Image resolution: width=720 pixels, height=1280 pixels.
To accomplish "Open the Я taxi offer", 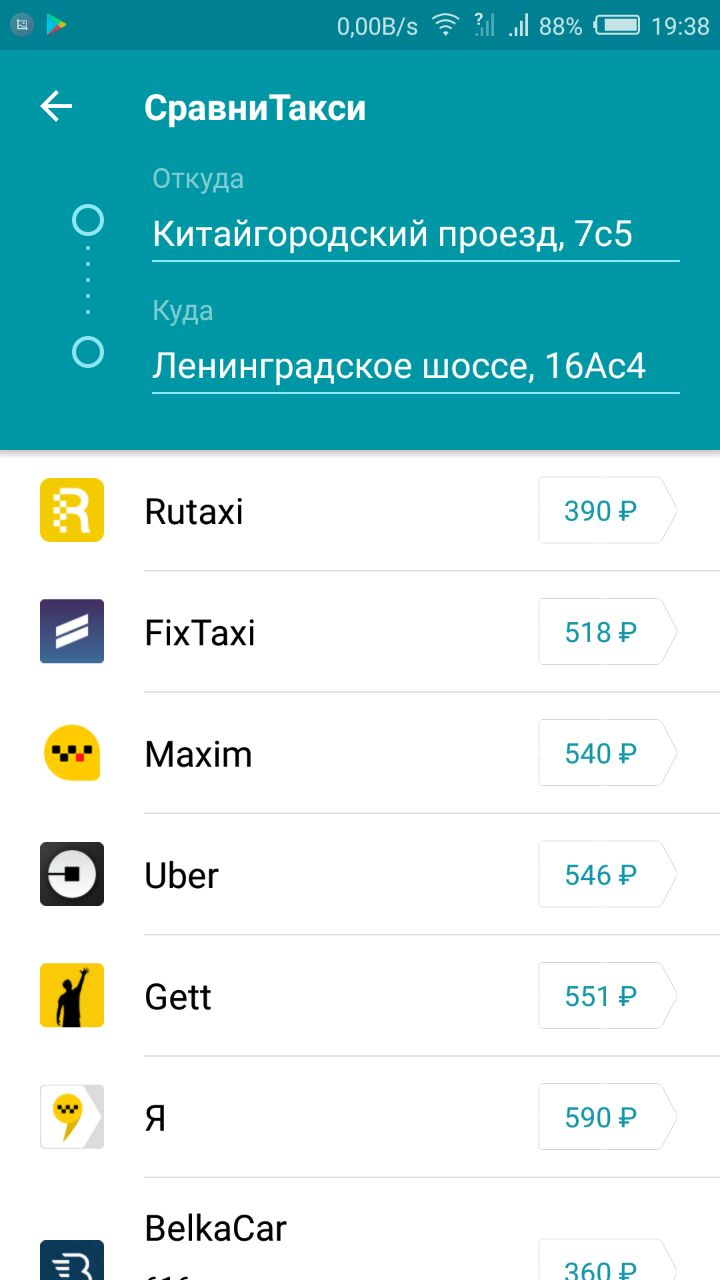I will (360, 1118).
